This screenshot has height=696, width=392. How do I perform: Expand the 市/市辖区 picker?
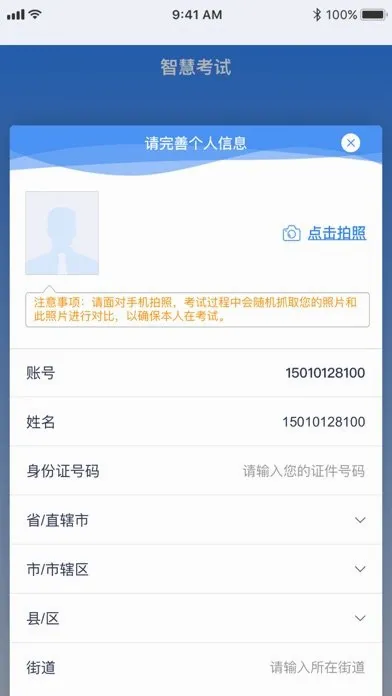coord(196,569)
